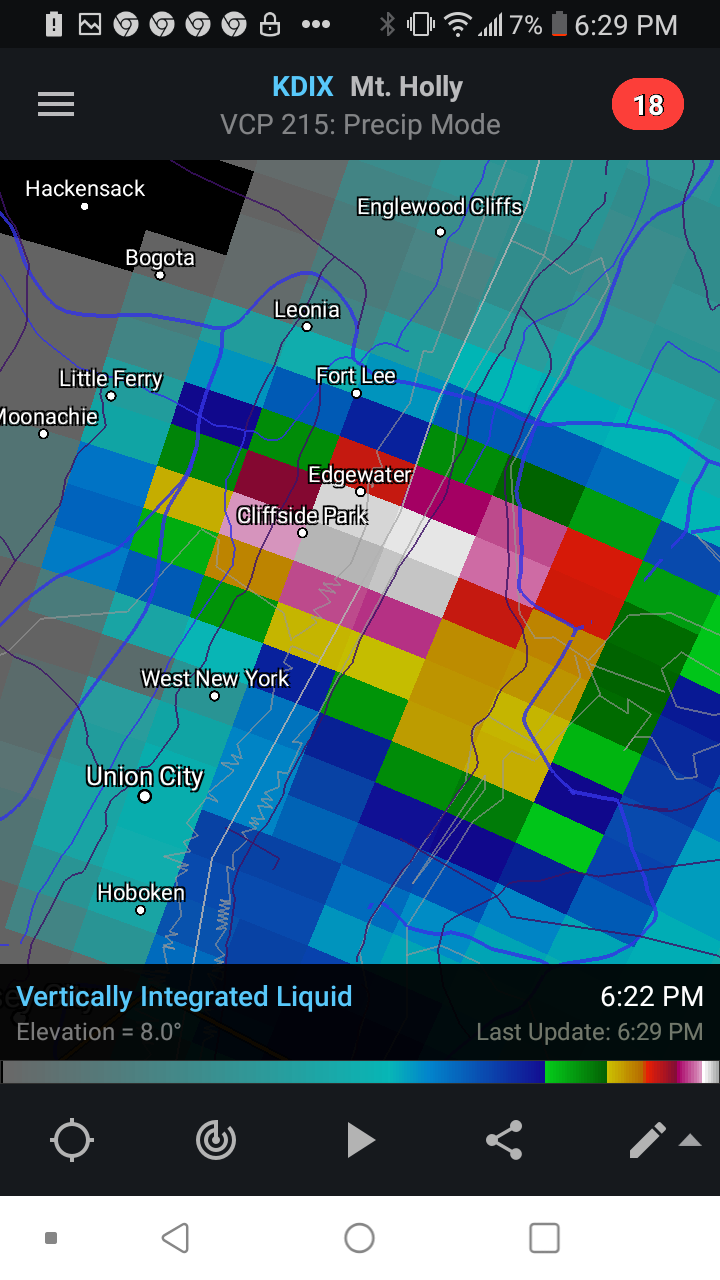
Task: Open recent apps overview
Action: click(544, 1238)
